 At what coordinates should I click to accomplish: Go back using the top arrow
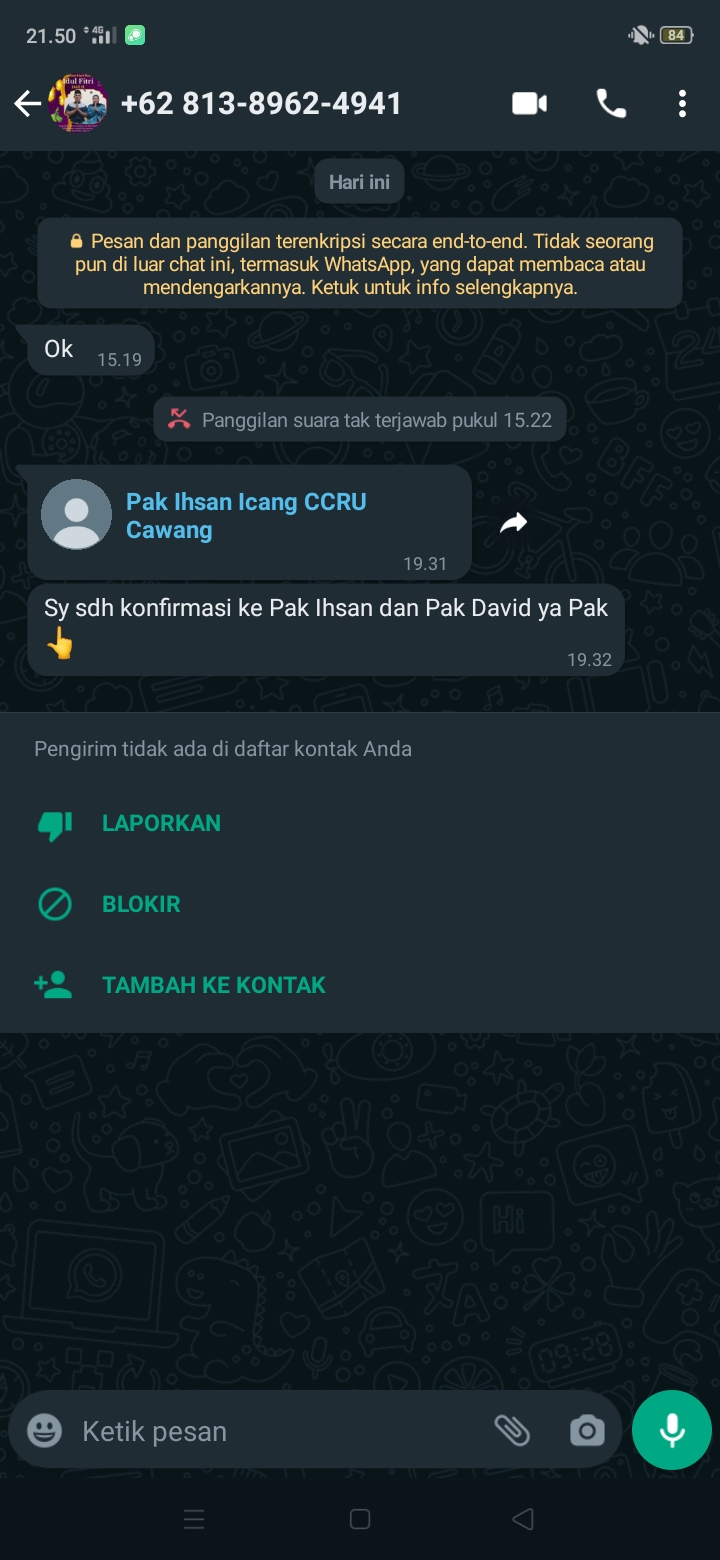coord(28,103)
